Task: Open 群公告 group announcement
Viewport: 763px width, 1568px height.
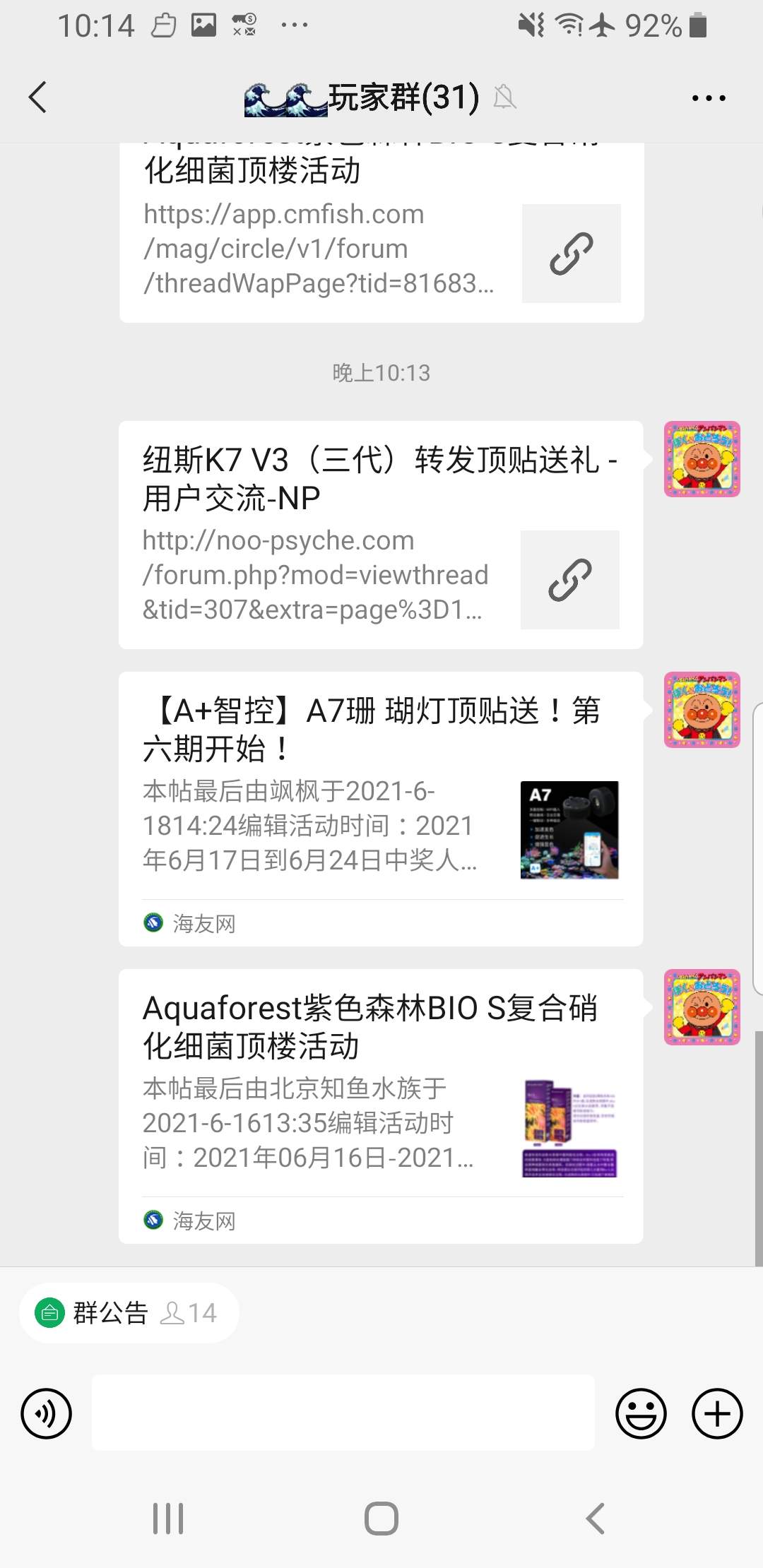Action: pyautogui.click(x=112, y=1313)
